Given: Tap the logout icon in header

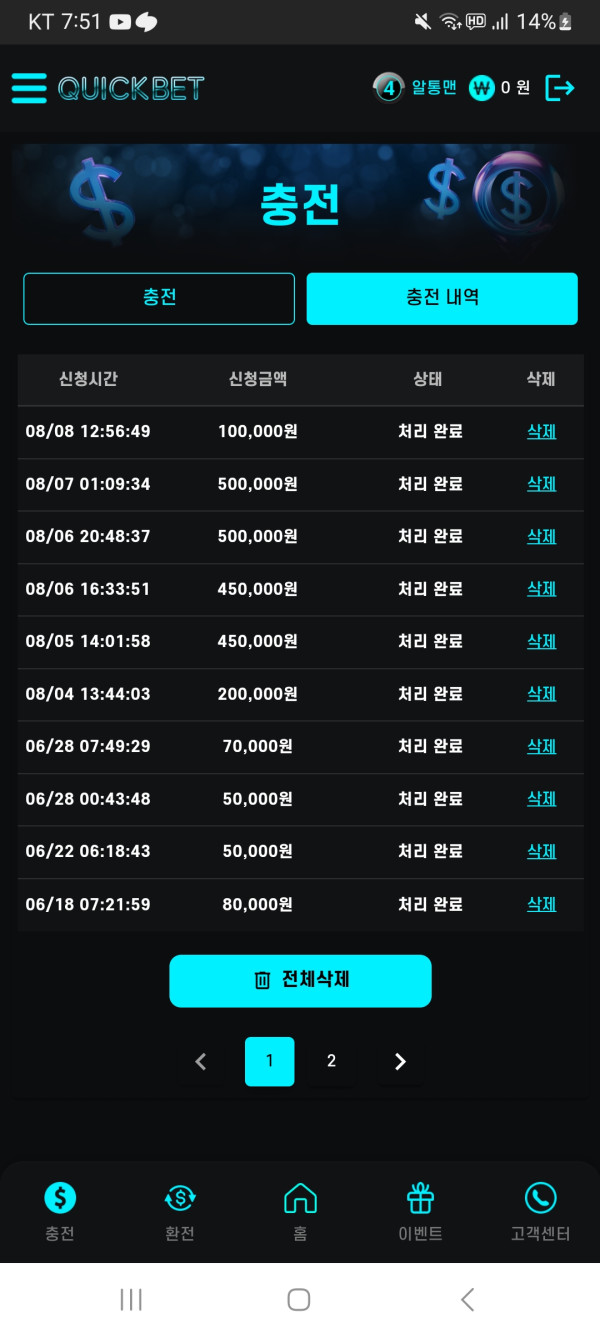Looking at the screenshot, I should [x=559, y=88].
